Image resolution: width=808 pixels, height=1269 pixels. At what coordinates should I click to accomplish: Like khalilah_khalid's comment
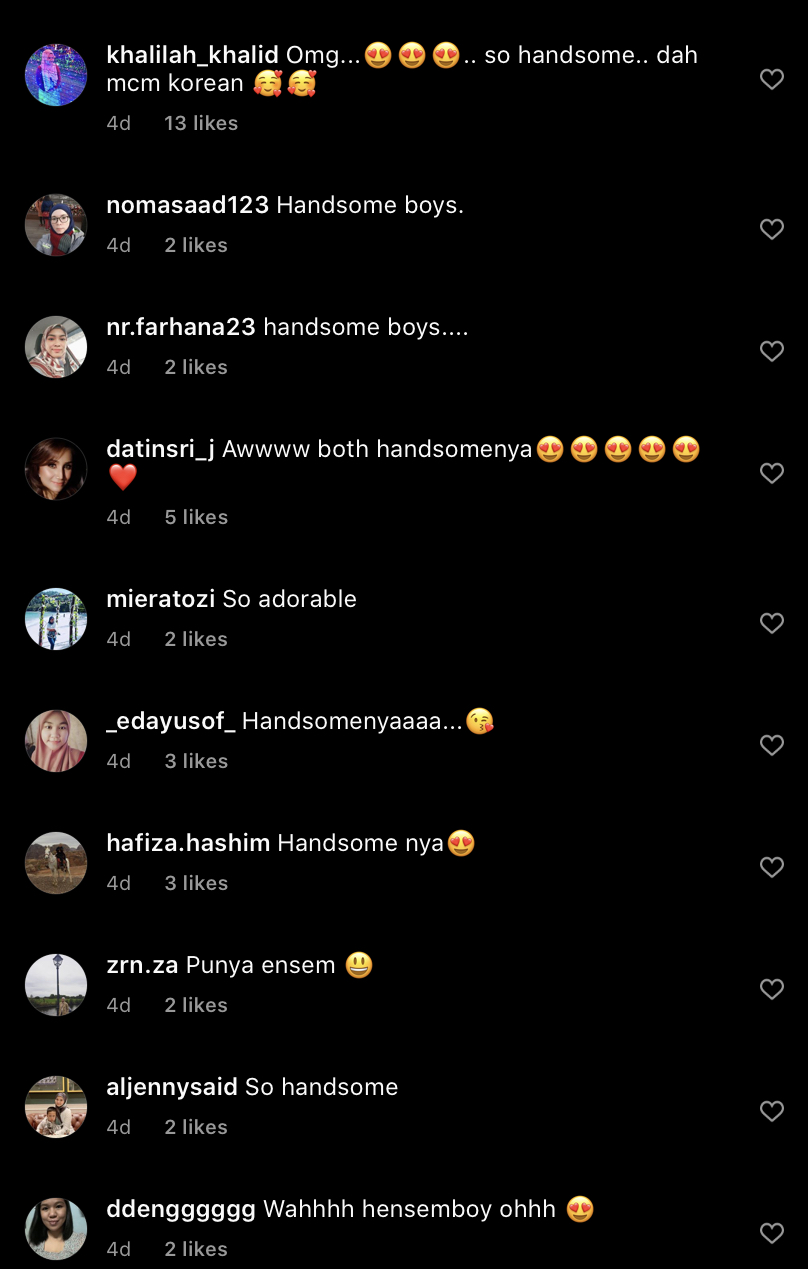pos(772,80)
